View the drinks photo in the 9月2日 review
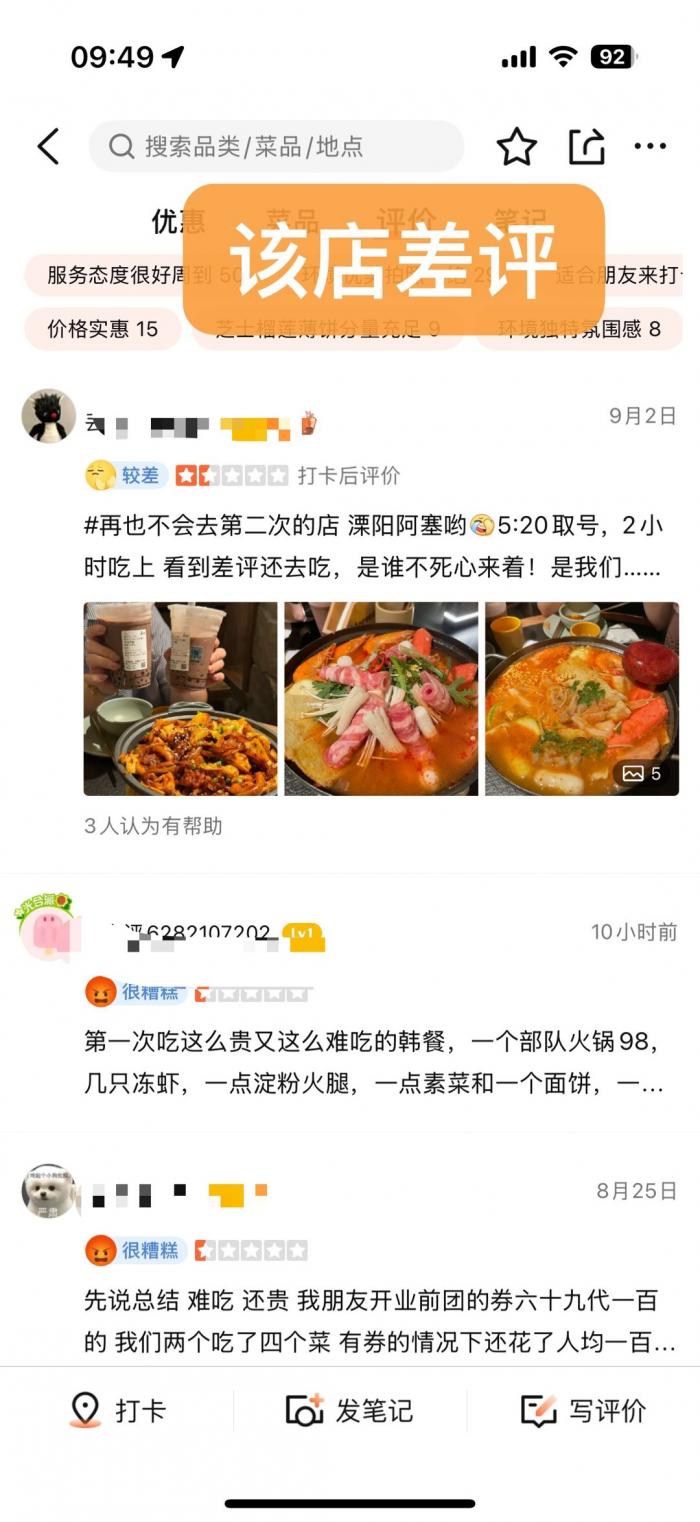Screen dimensions: 700x1522 pos(180,698)
